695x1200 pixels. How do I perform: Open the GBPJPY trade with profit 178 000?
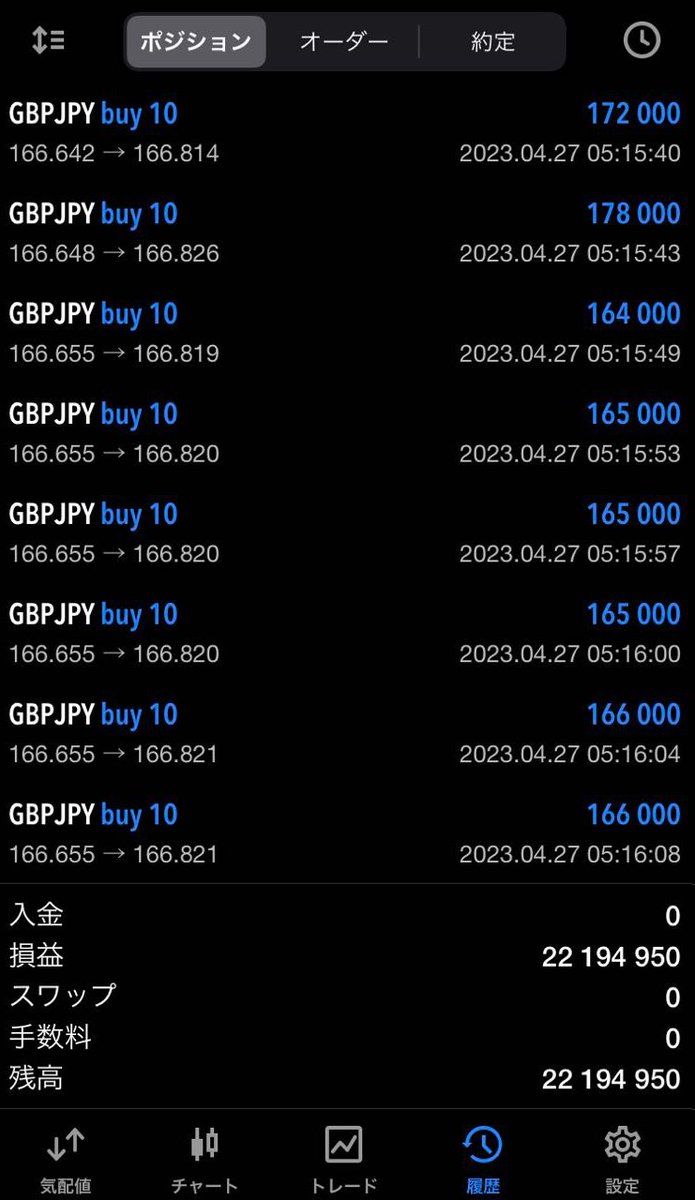pyautogui.click(x=347, y=233)
